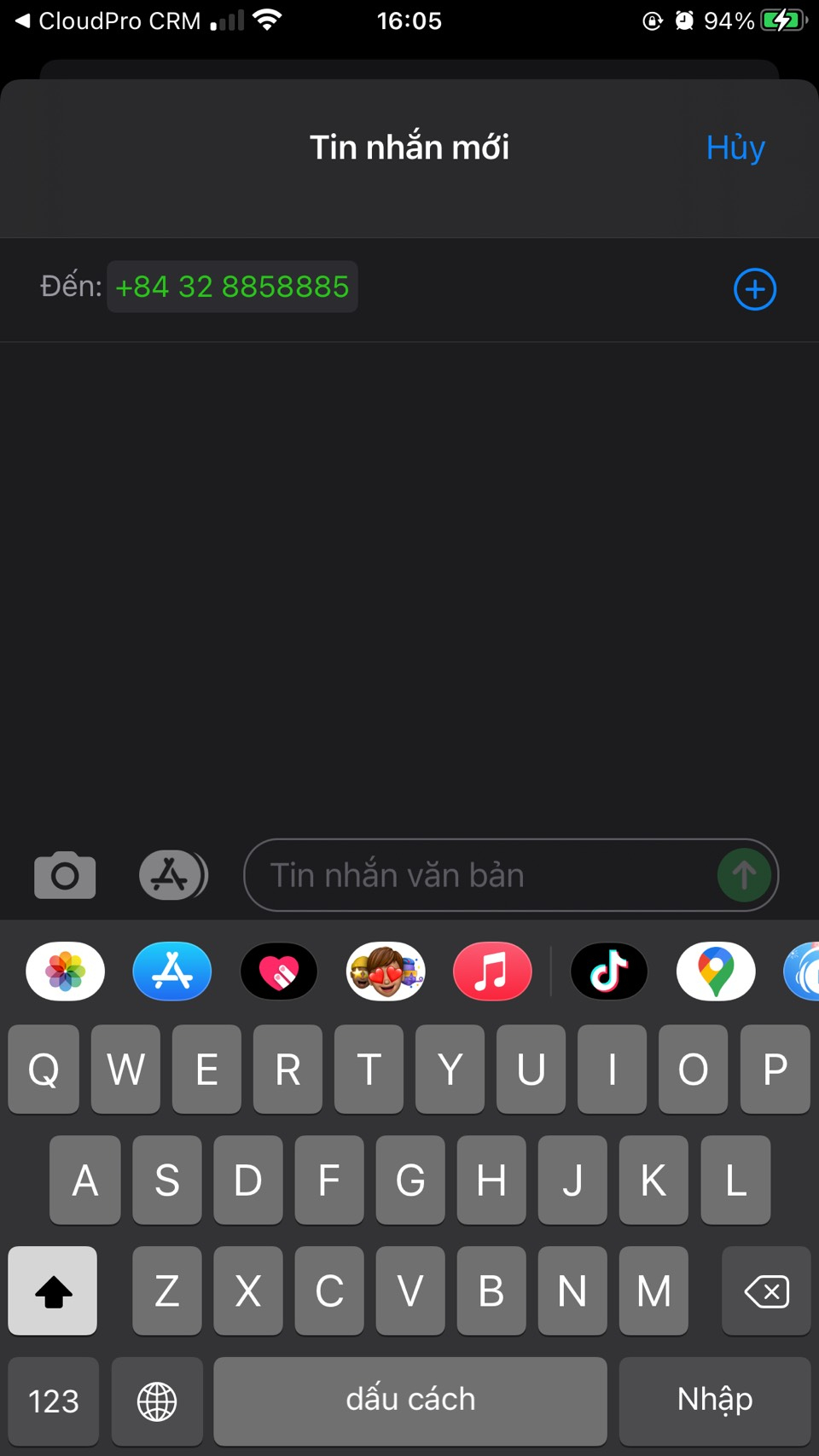The height and width of the screenshot is (1456, 819).
Task: Open the Photos app in the app strip
Action: [x=66, y=972]
